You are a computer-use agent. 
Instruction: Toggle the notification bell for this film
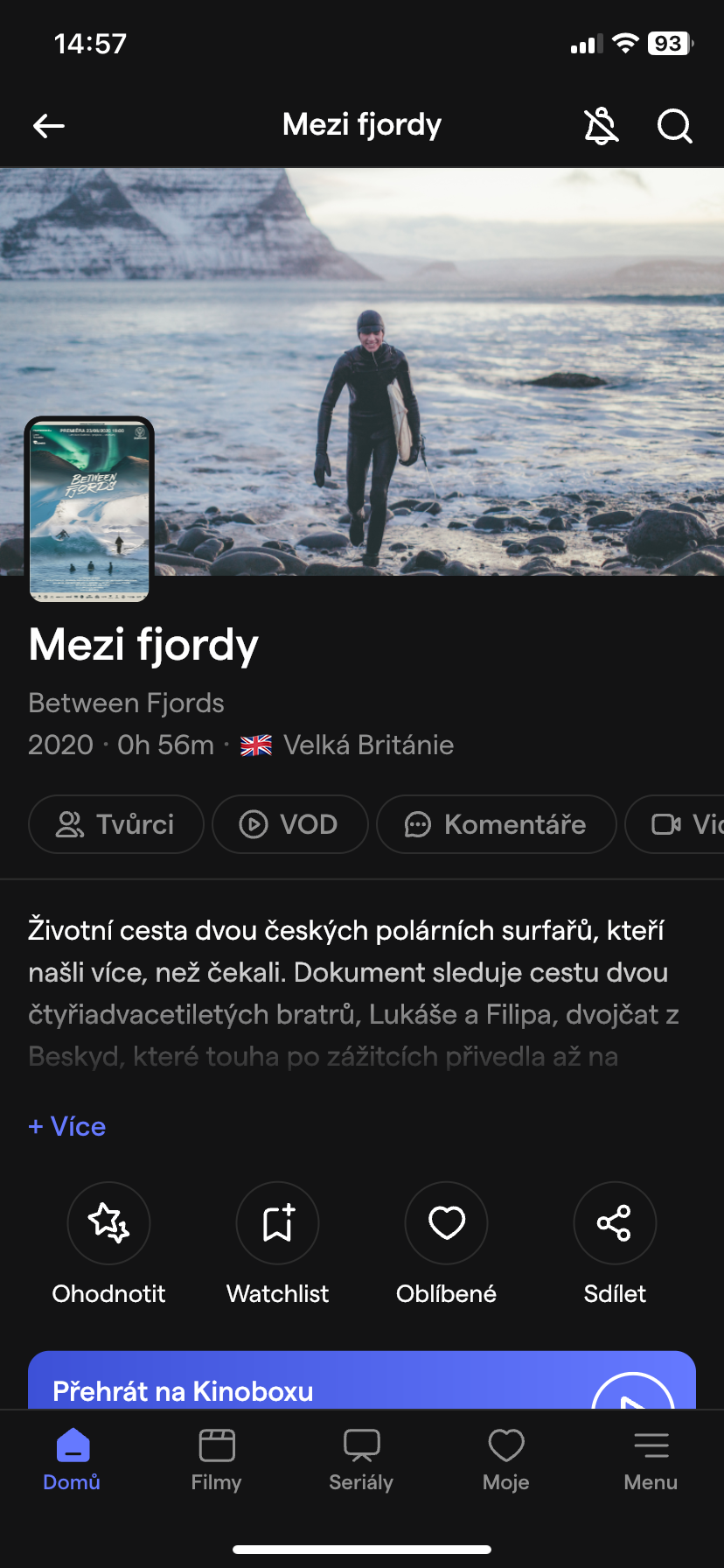pos(602,126)
